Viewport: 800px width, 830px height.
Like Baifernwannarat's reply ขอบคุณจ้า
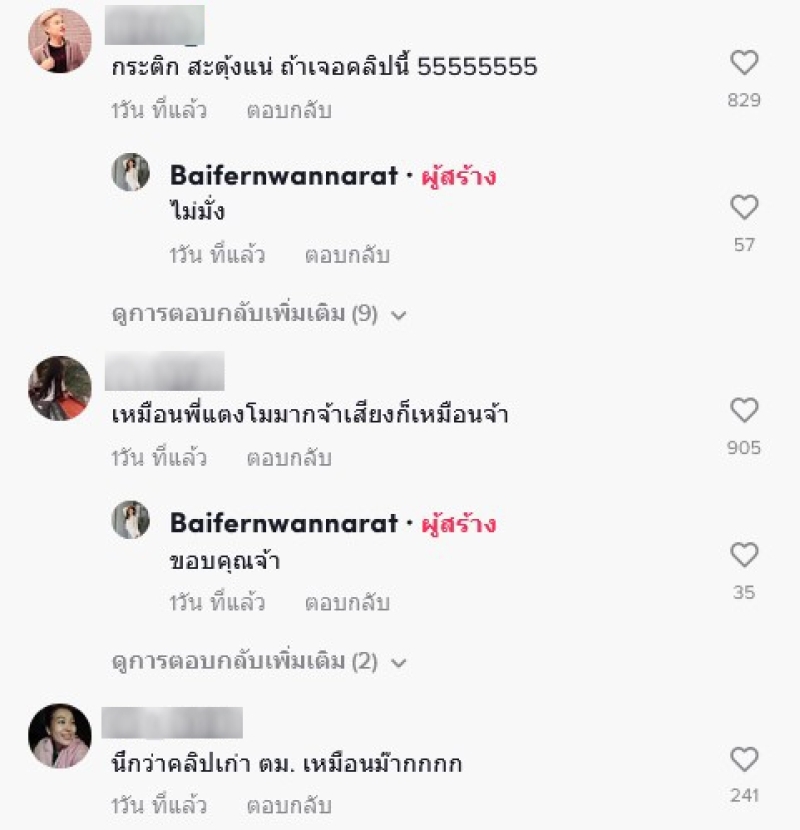tap(744, 555)
